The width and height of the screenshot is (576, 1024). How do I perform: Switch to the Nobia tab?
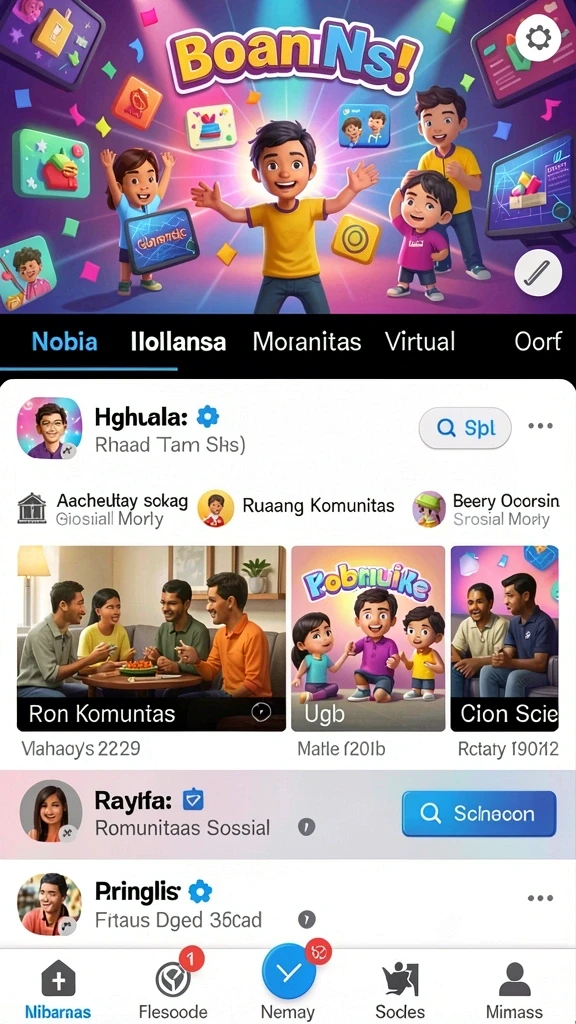point(65,342)
